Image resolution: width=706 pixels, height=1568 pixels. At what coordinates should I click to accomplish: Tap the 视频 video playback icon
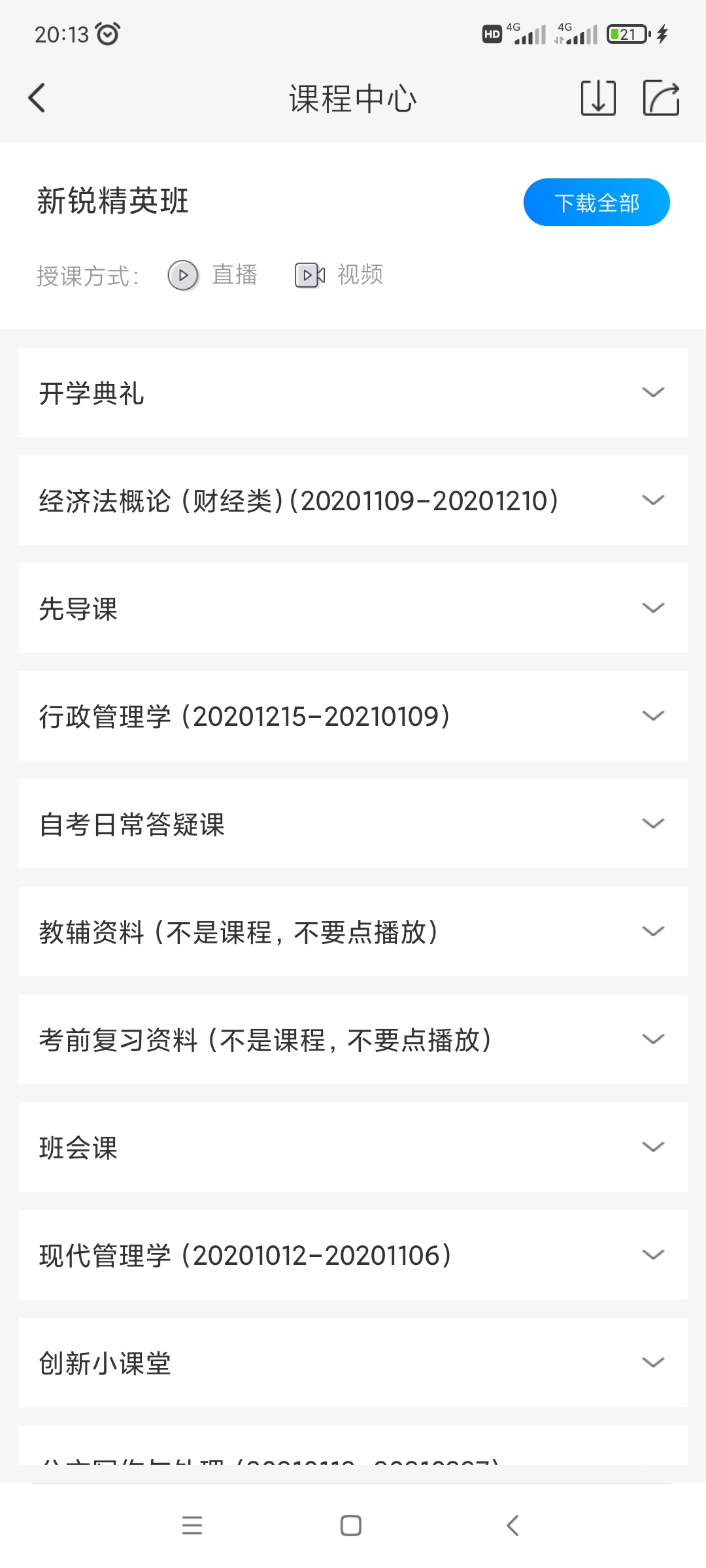[x=310, y=275]
